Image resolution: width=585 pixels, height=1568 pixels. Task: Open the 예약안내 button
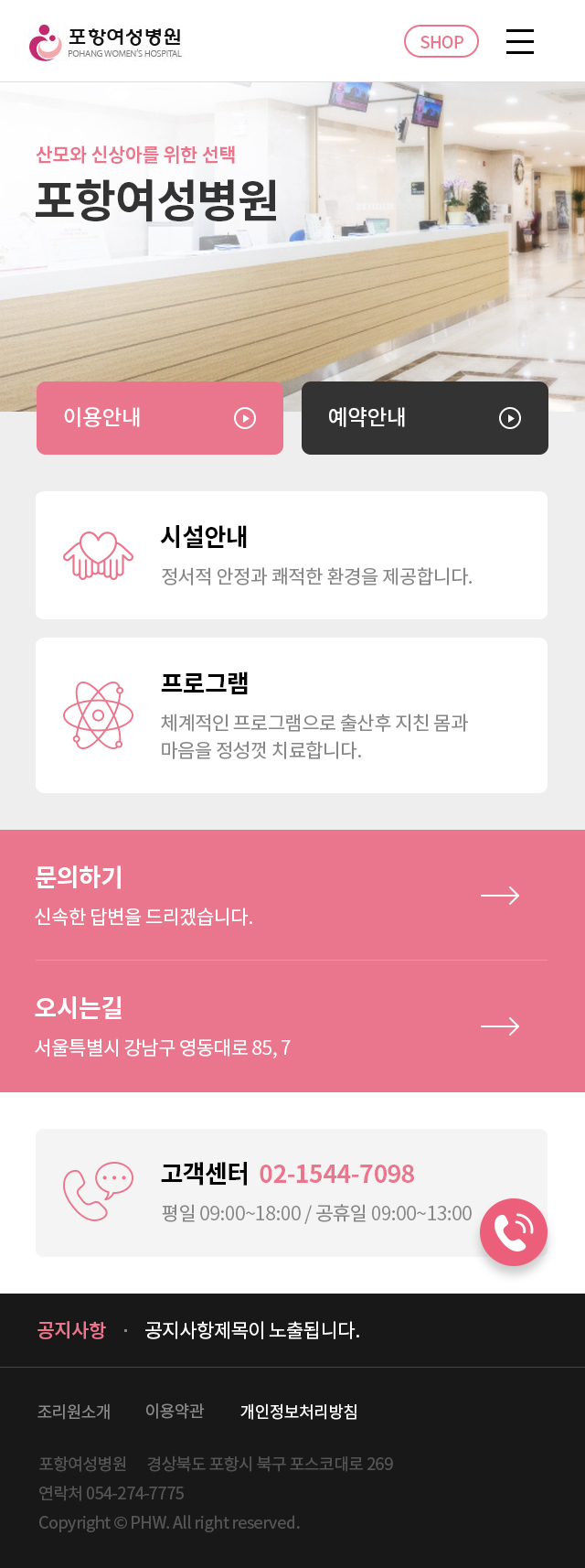(x=425, y=418)
